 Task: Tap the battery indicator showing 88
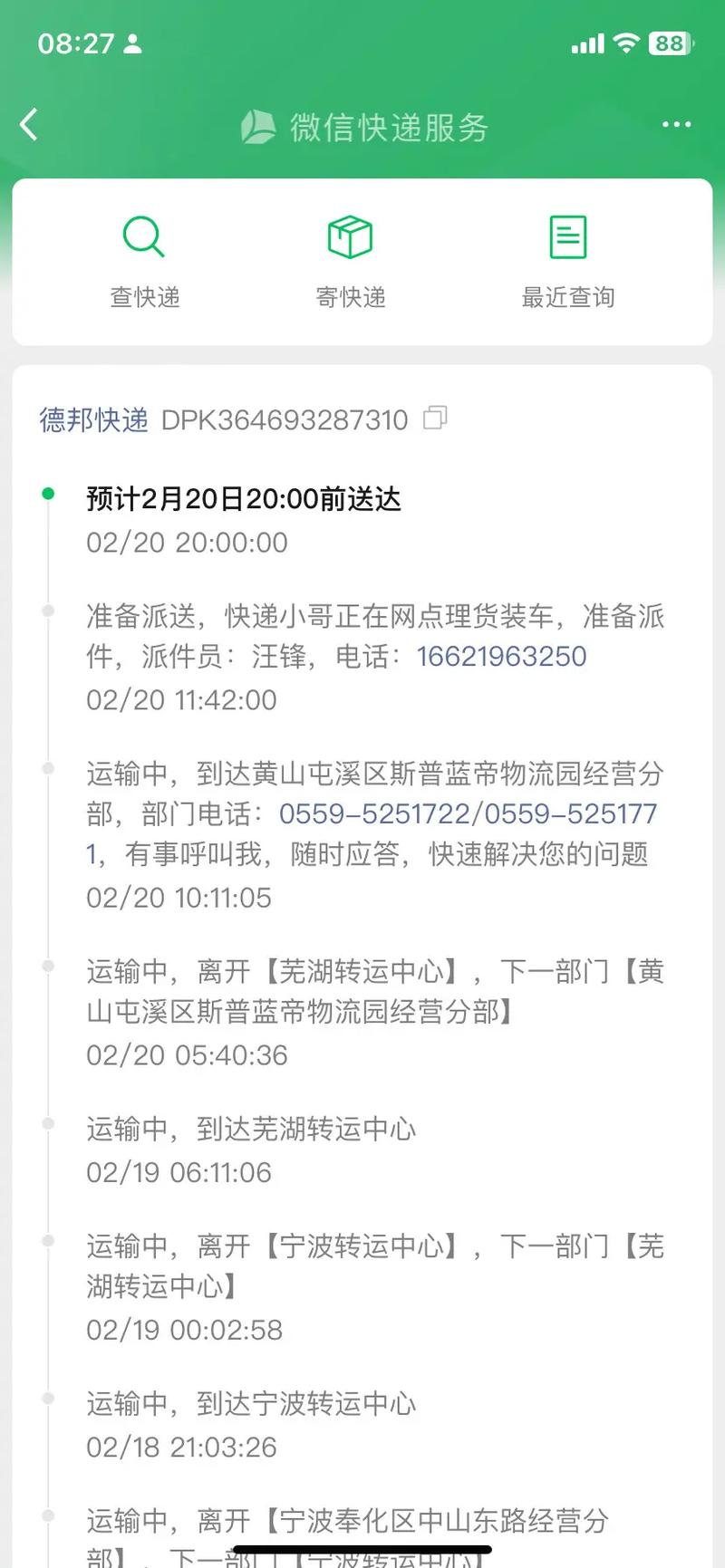click(x=668, y=42)
